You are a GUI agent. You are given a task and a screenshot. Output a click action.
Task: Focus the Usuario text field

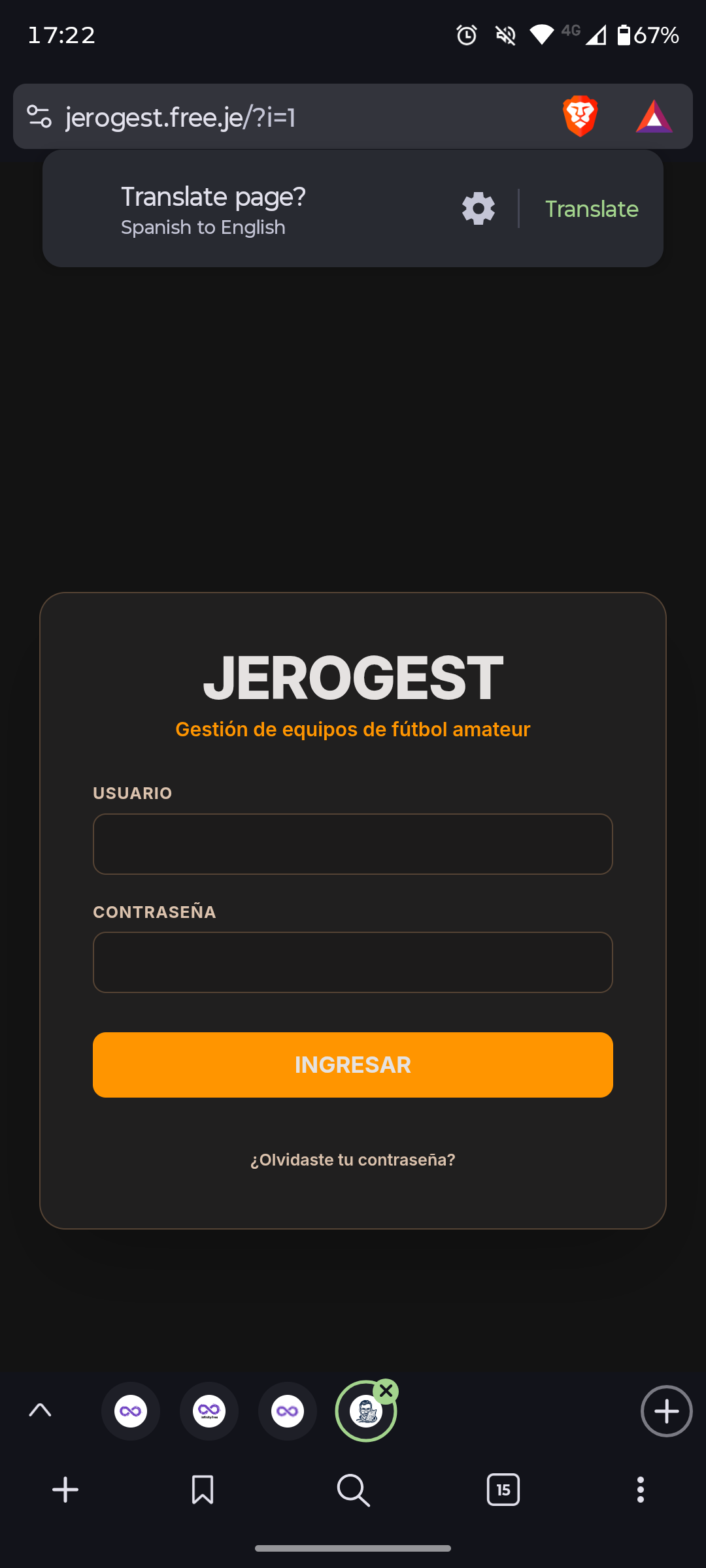pos(353,844)
